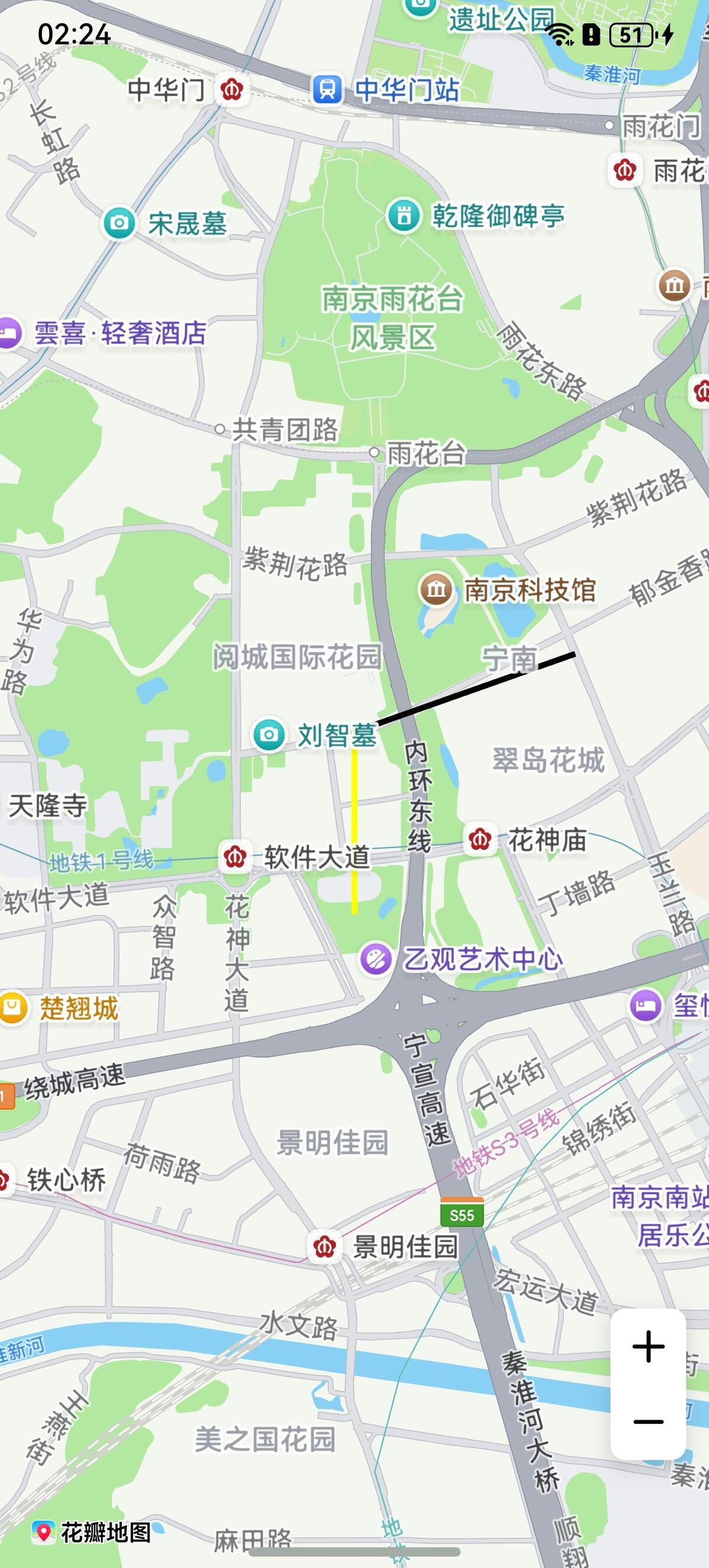Zoom out of the map
Viewport: 709px width, 1568px height.
(648, 1422)
